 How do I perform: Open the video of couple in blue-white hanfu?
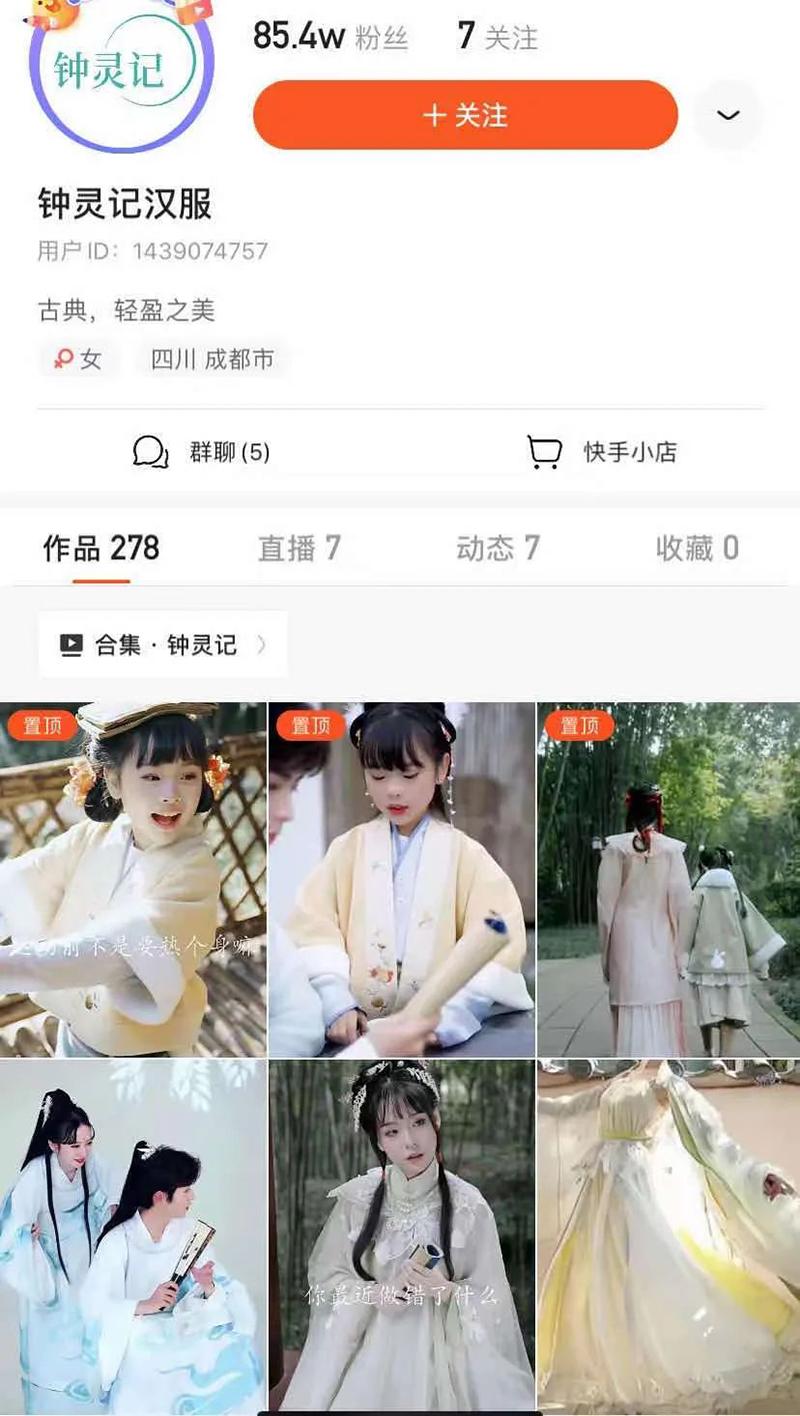[133, 1235]
